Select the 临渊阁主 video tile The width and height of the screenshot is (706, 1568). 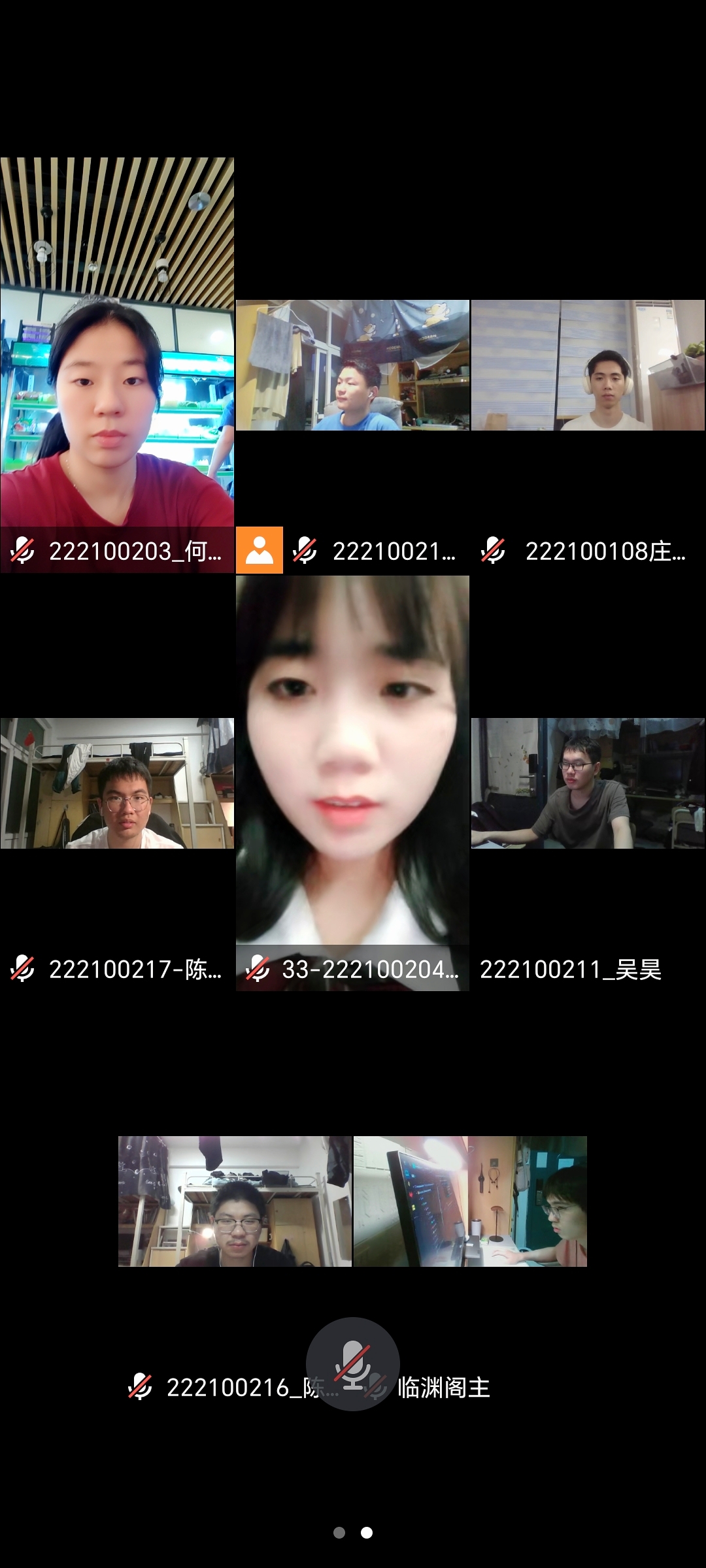click(470, 1201)
